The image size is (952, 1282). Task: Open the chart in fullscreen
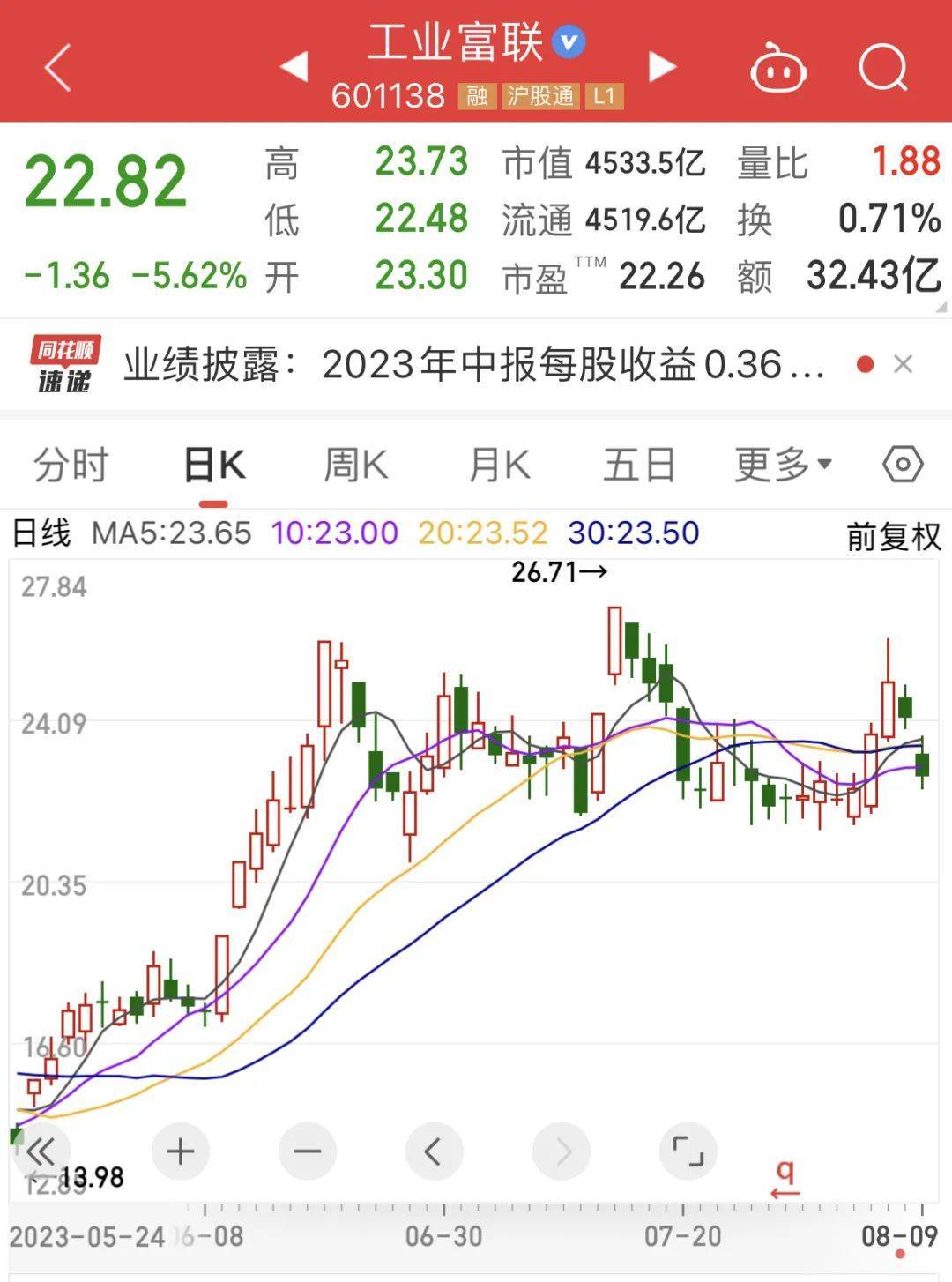pyautogui.click(x=688, y=1152)
